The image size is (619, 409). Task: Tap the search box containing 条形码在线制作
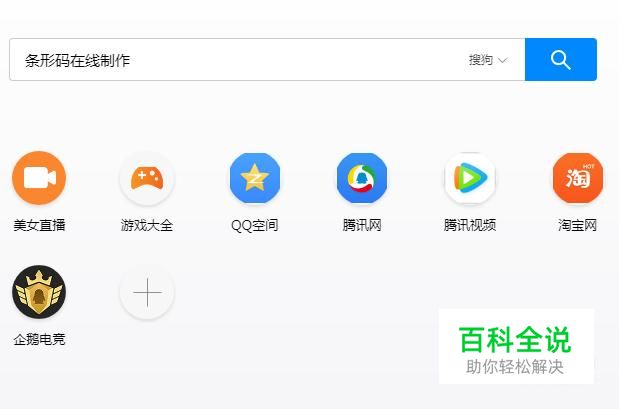(230, 60)
